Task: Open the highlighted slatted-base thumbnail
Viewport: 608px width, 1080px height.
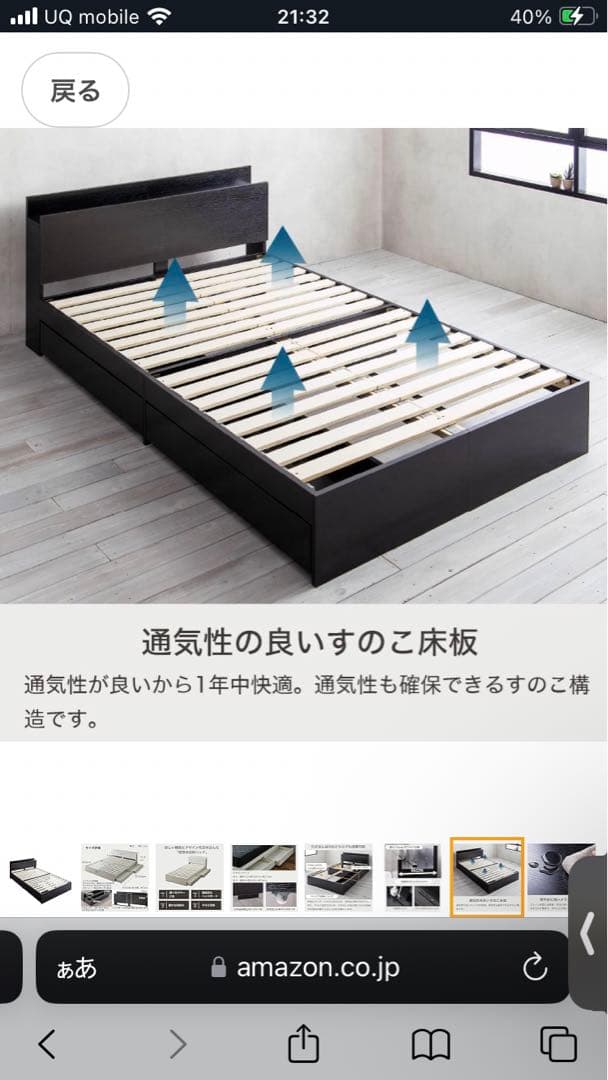Action: [x=487, y=875]
